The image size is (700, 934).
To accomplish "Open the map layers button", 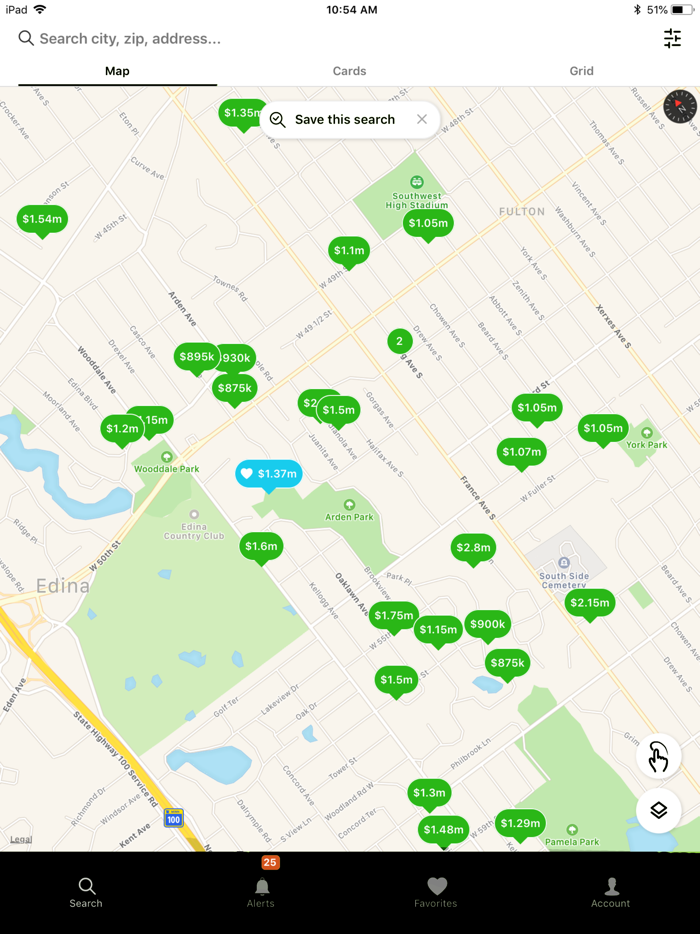I will pyautogui.click(x=658, y=810).
